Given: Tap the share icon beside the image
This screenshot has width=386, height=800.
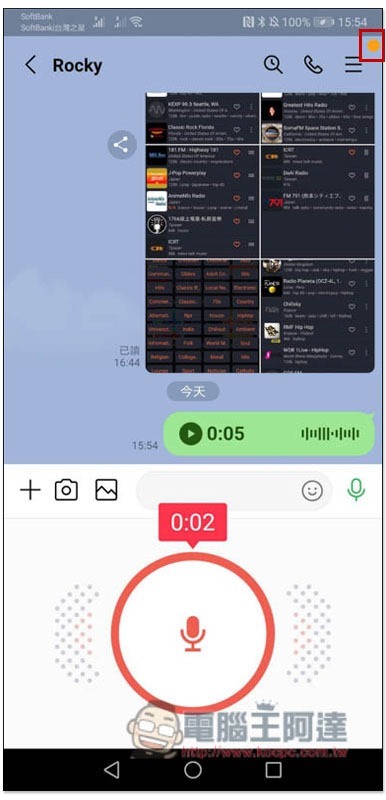Looking at the screenshot, I should [x=121, y=145].
